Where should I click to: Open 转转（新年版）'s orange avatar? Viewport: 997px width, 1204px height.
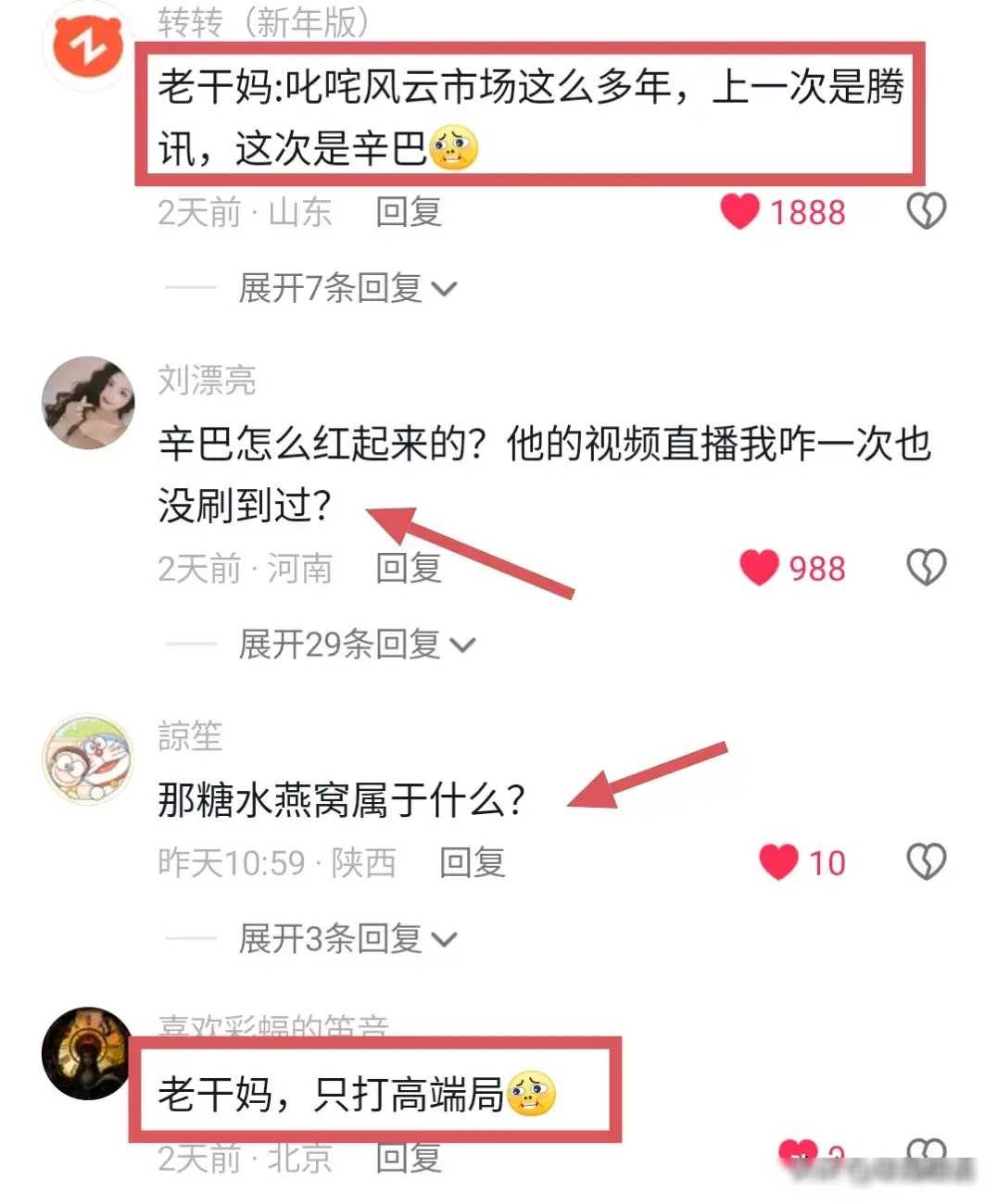coord(88,44)
